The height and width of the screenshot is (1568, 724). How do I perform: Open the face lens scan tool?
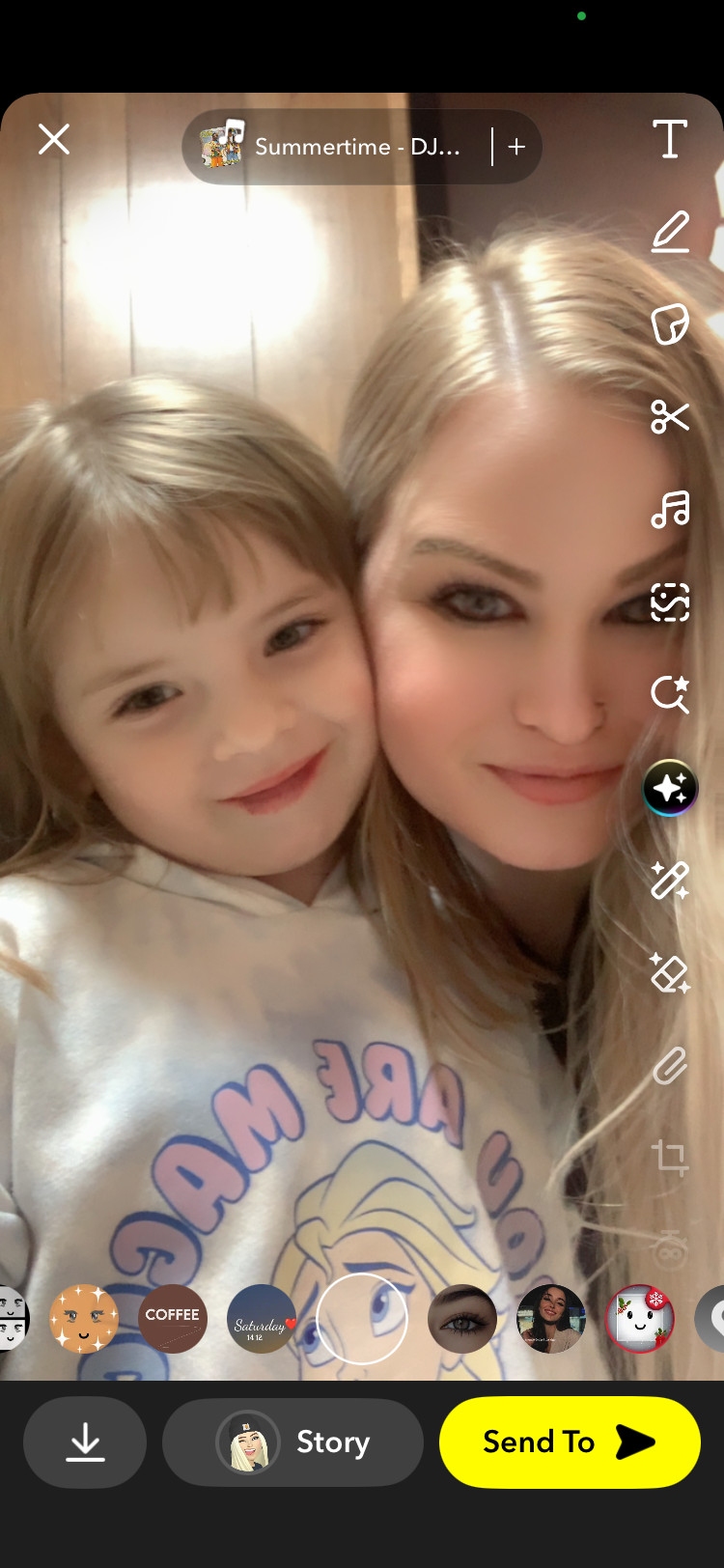[x=670, y=602]
